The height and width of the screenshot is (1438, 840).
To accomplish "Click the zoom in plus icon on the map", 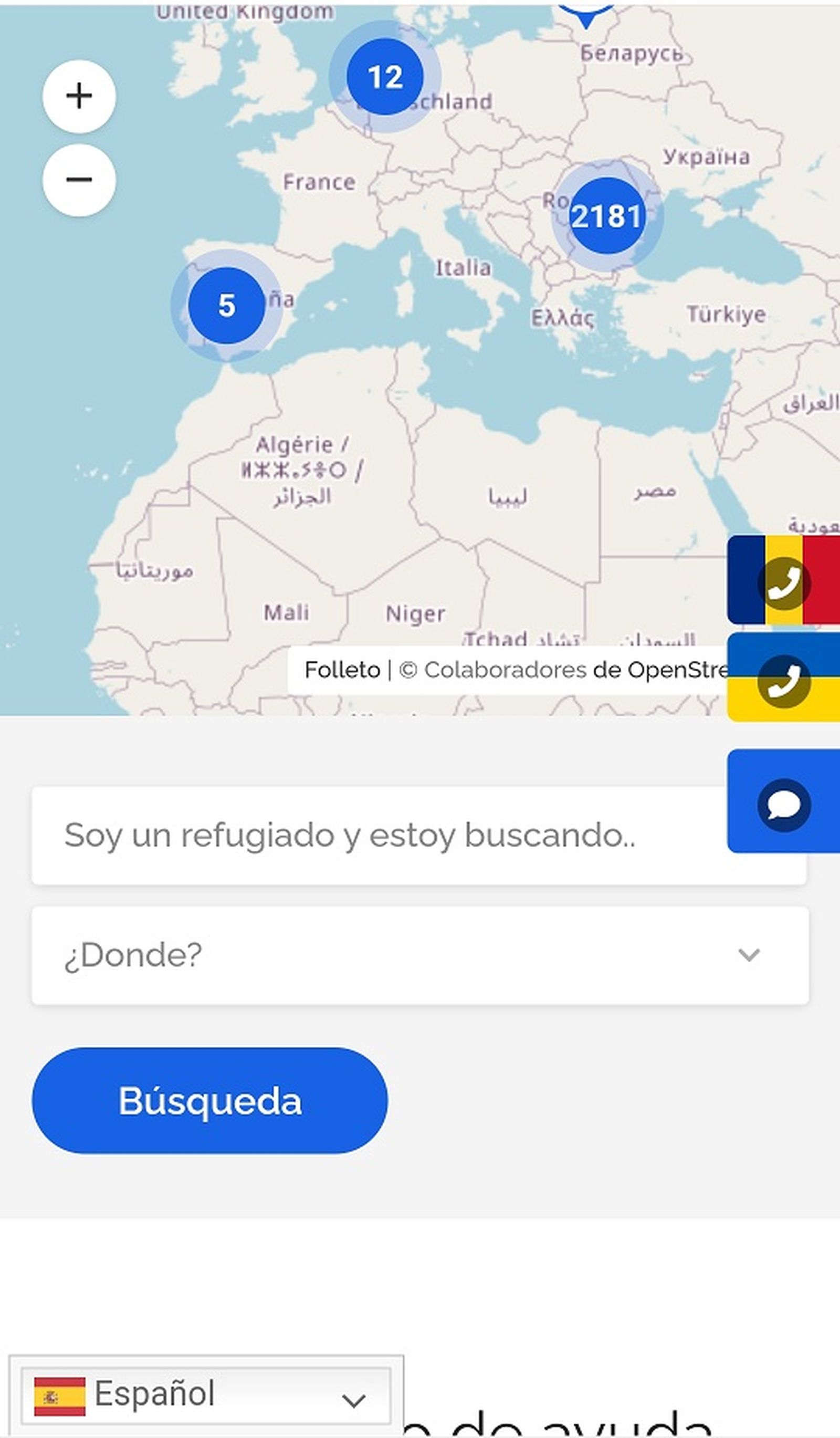I will click(x=79, y=96).
